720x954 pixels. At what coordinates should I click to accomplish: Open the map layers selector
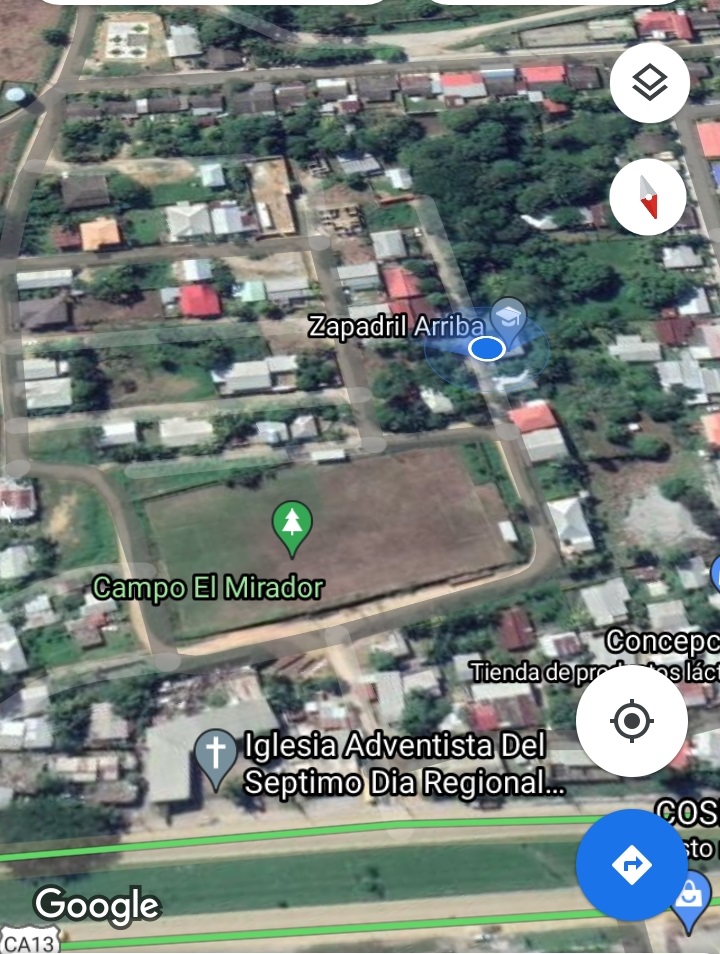pyautogui.click(x=648, y=83)
